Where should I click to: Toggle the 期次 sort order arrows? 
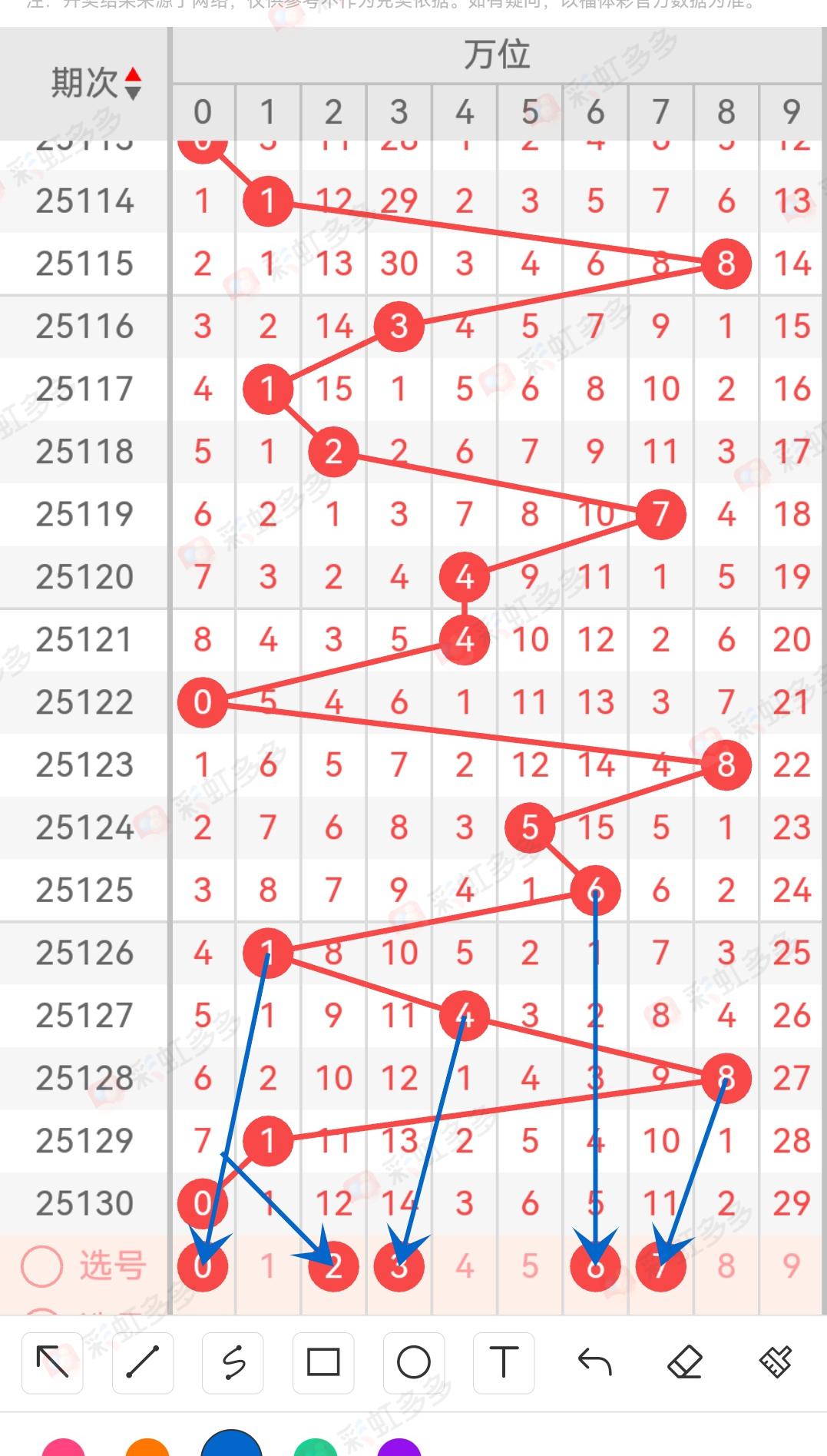(133, 84)
